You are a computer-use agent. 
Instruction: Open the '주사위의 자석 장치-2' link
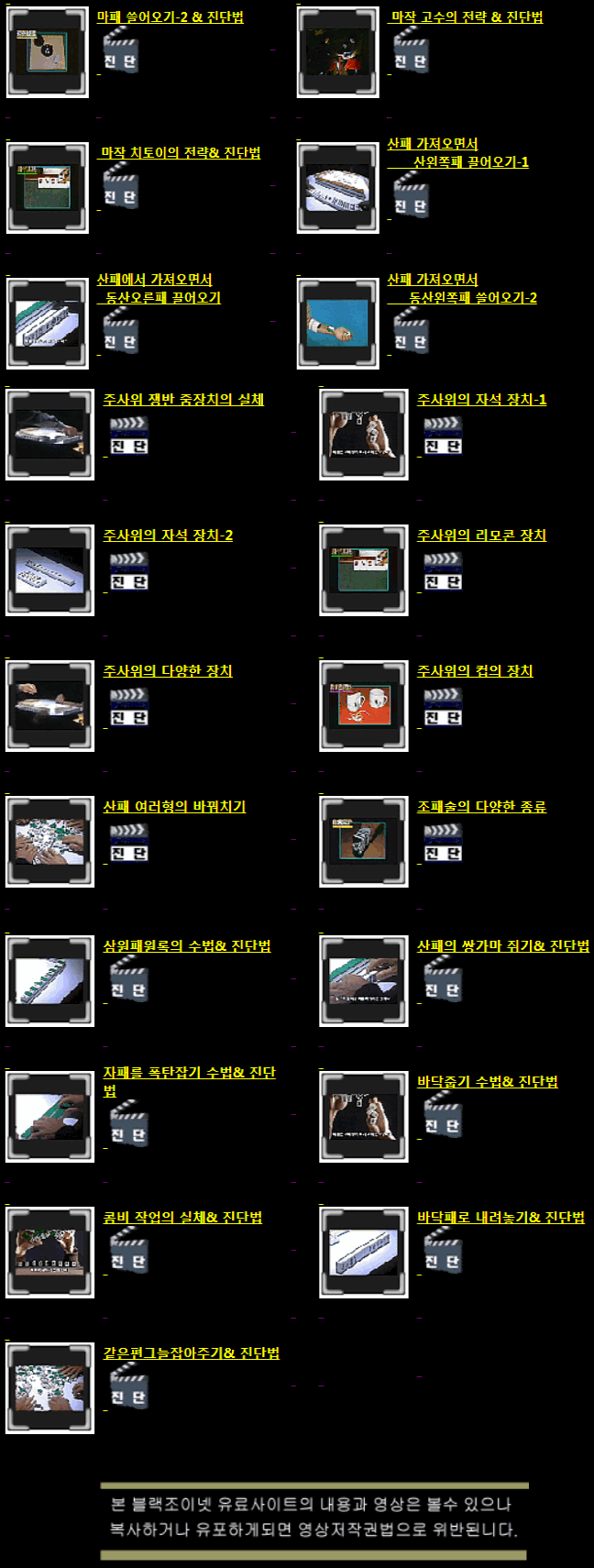coord(168,536)
